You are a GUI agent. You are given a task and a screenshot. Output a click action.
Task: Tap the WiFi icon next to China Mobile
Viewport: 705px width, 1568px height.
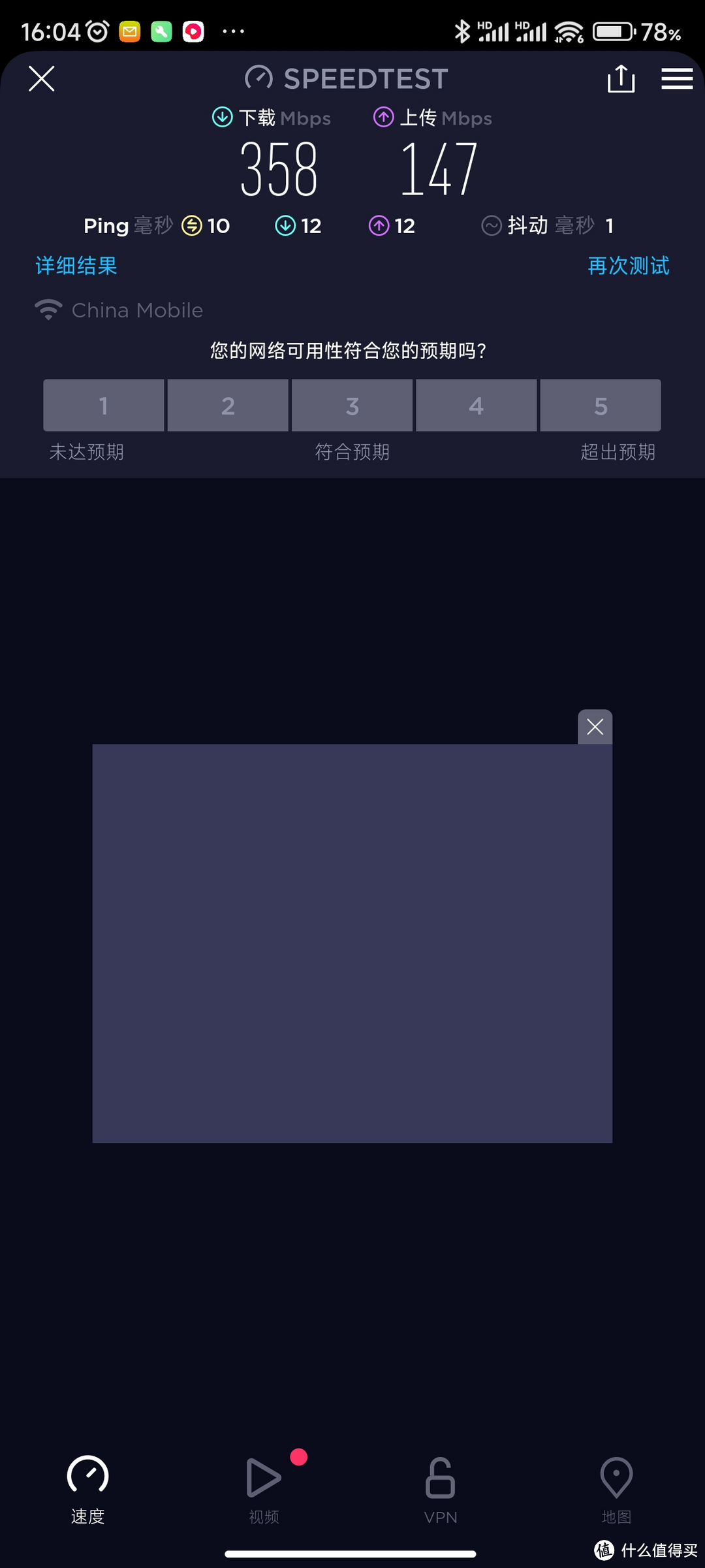pyautogui.click(x=48, y=310)
